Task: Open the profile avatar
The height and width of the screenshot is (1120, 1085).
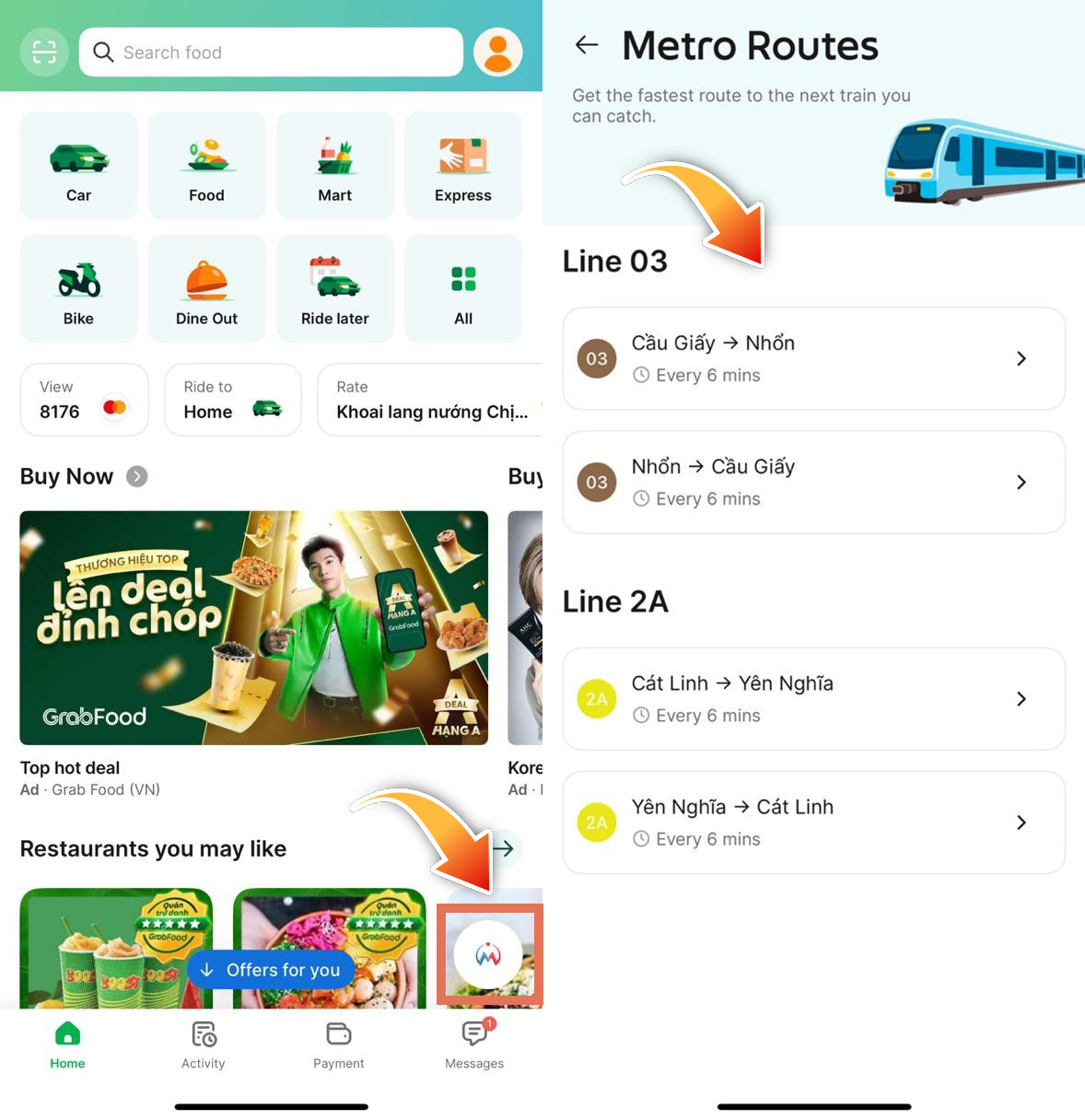Action: [x=497, y=52]
